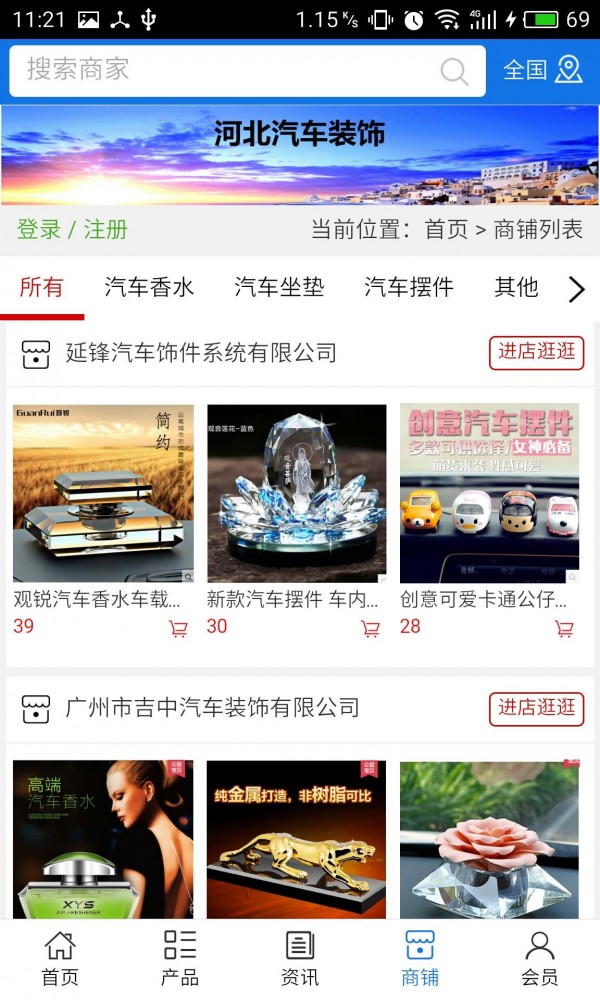The width and height of the screenshot is (600, 1000).
Task: Enter the 延锋汽车饰件系统有限公司 shop via 进店逛逛
Action: coord(536,352)
